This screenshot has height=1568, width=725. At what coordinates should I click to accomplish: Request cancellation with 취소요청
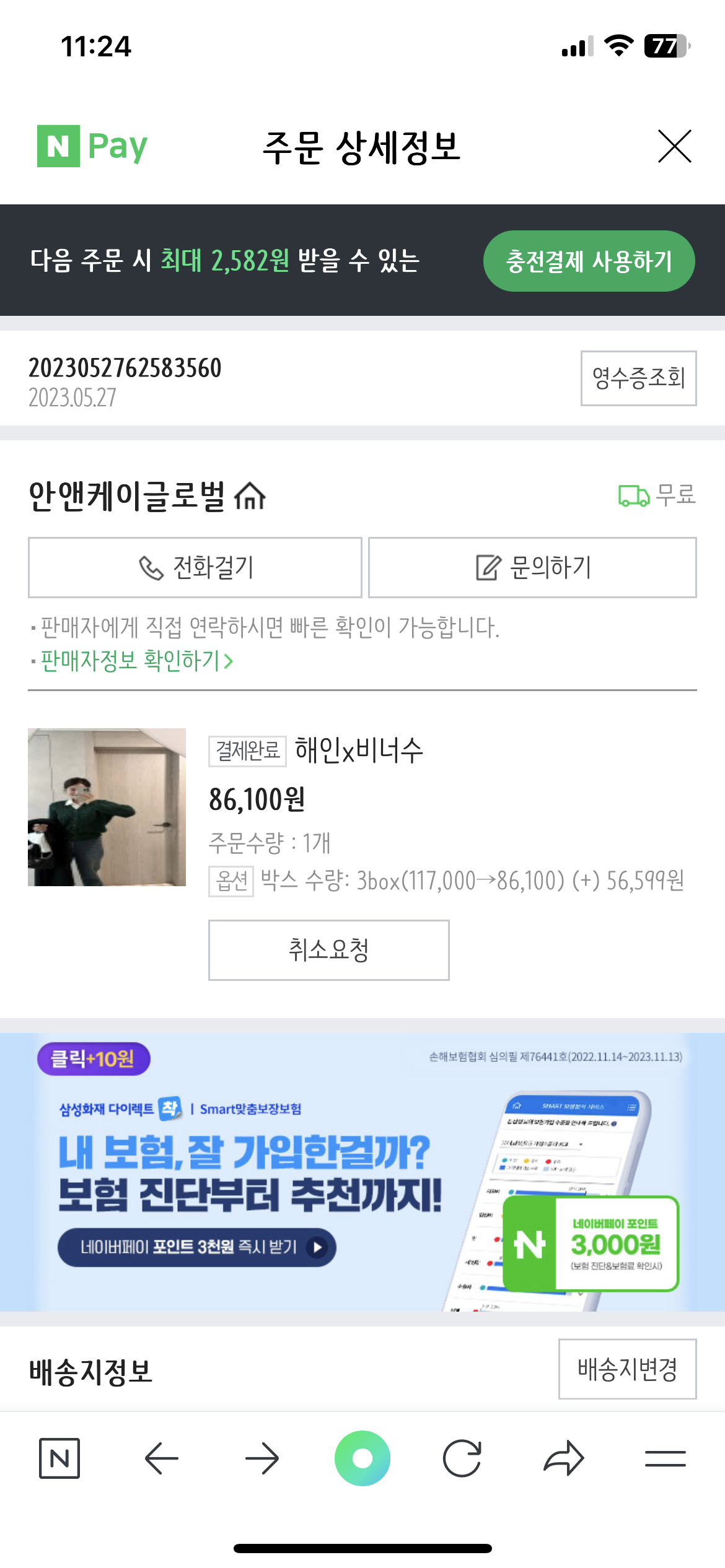pyautogui.click(x=328, y=949)
